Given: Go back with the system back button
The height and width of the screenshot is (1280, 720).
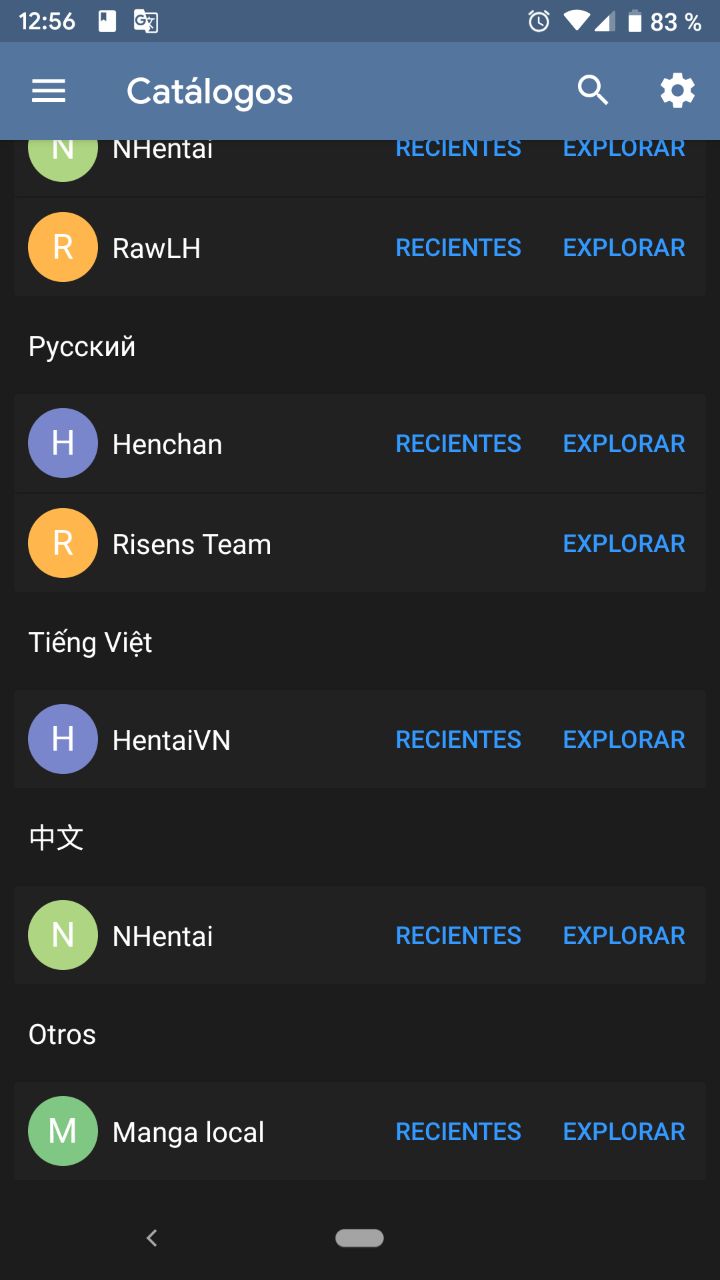Looking at the screenshot, I should coord(152,1238).
